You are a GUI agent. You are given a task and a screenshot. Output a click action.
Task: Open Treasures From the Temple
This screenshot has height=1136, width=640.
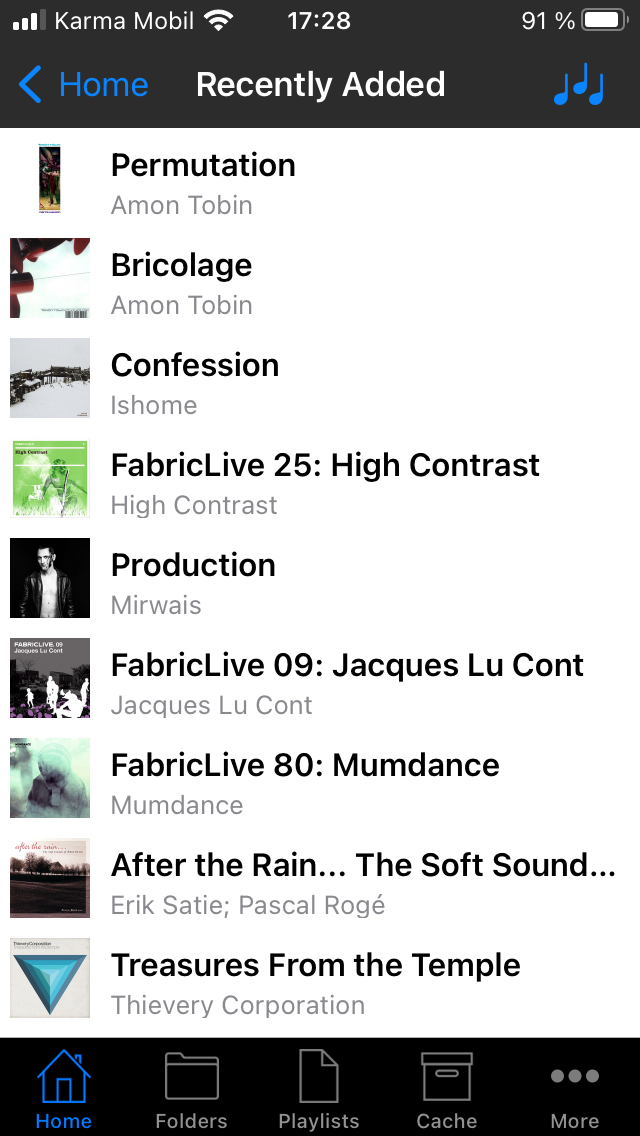(320, 978)
